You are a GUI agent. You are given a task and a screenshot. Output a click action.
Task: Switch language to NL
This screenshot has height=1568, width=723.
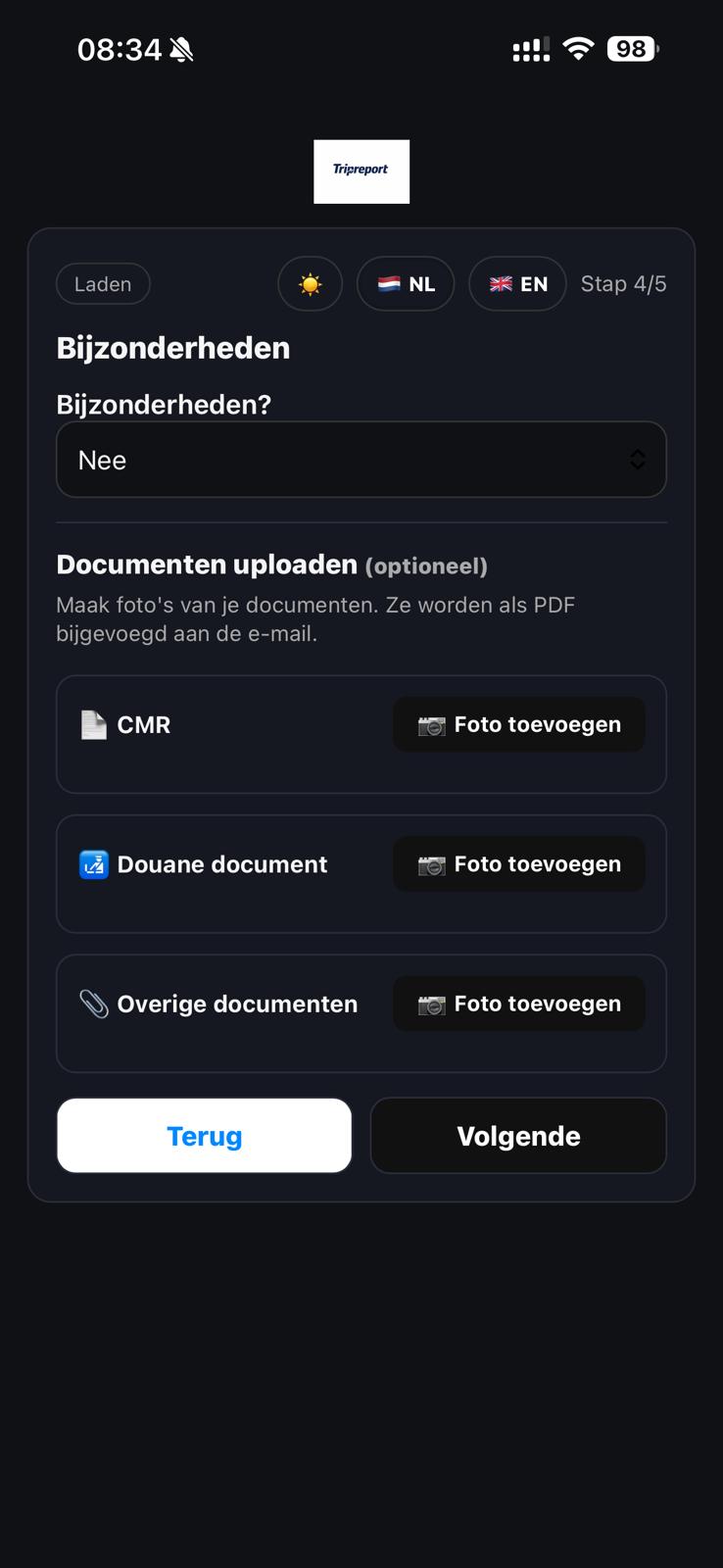tap(406, 284)
